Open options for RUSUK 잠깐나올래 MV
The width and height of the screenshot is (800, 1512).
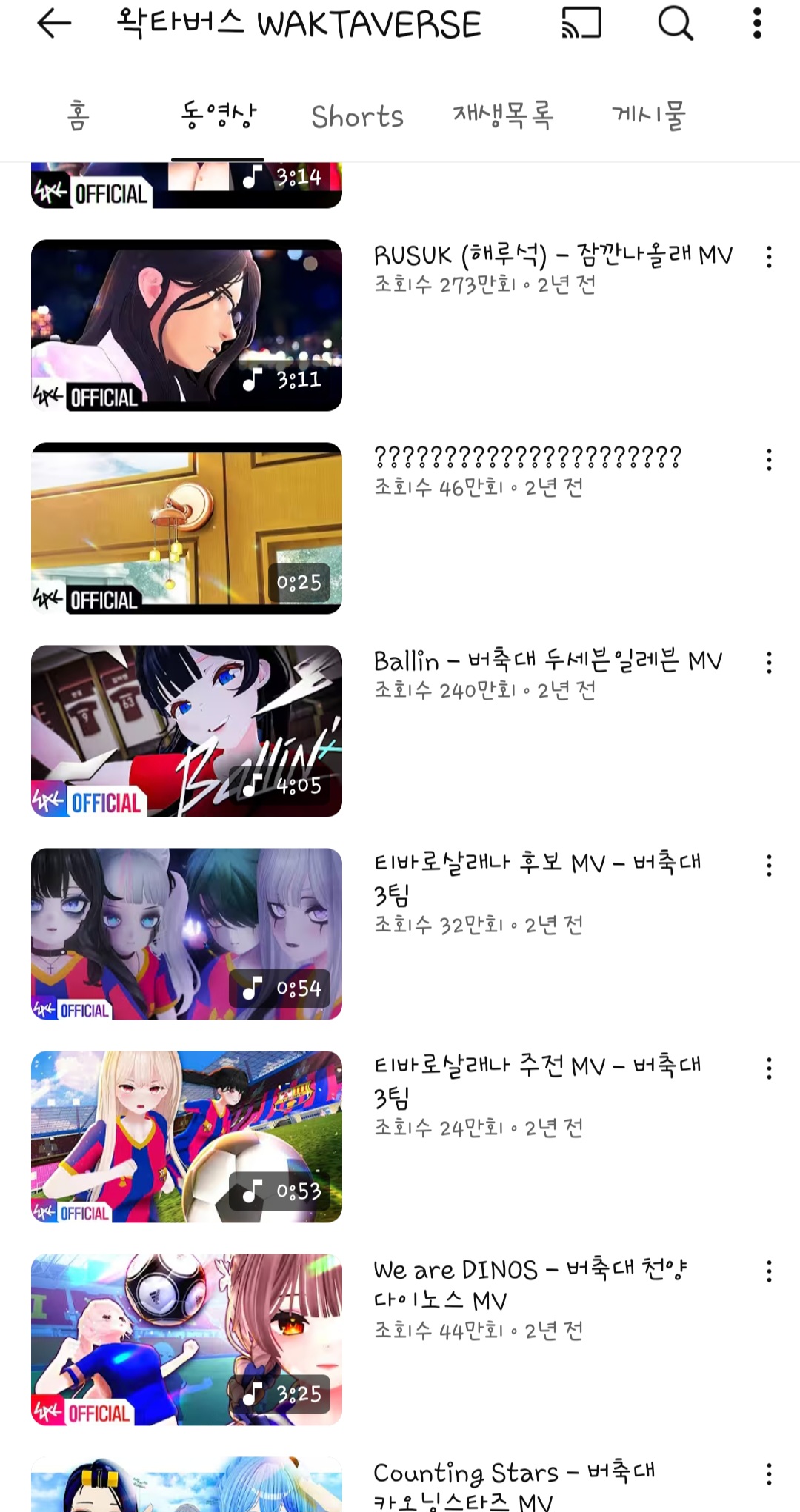click(769, 257)
